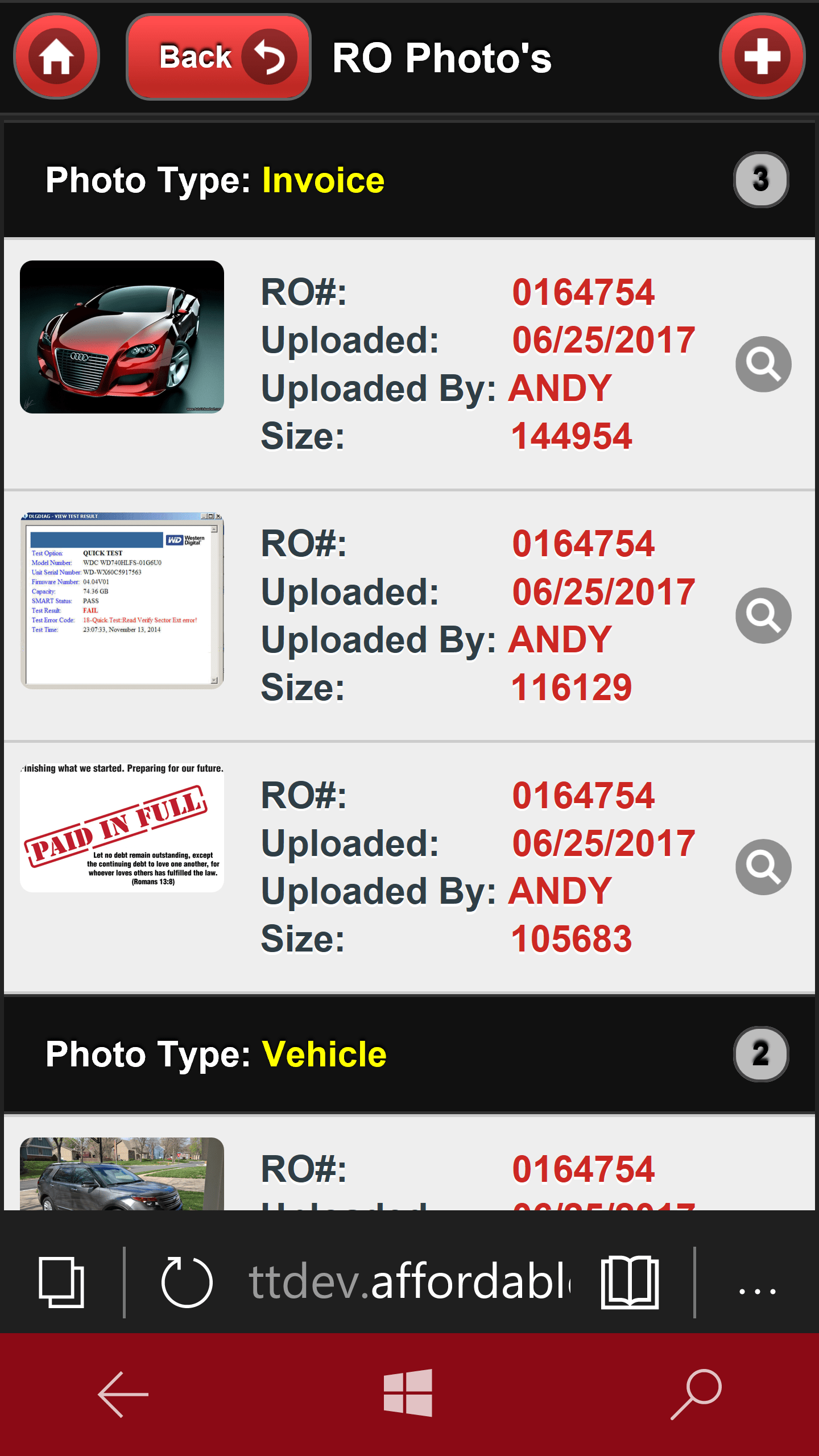Go to the home screen via house icon
The width and height of the screenshot is (819, 1456).
[x=56, y=56]
